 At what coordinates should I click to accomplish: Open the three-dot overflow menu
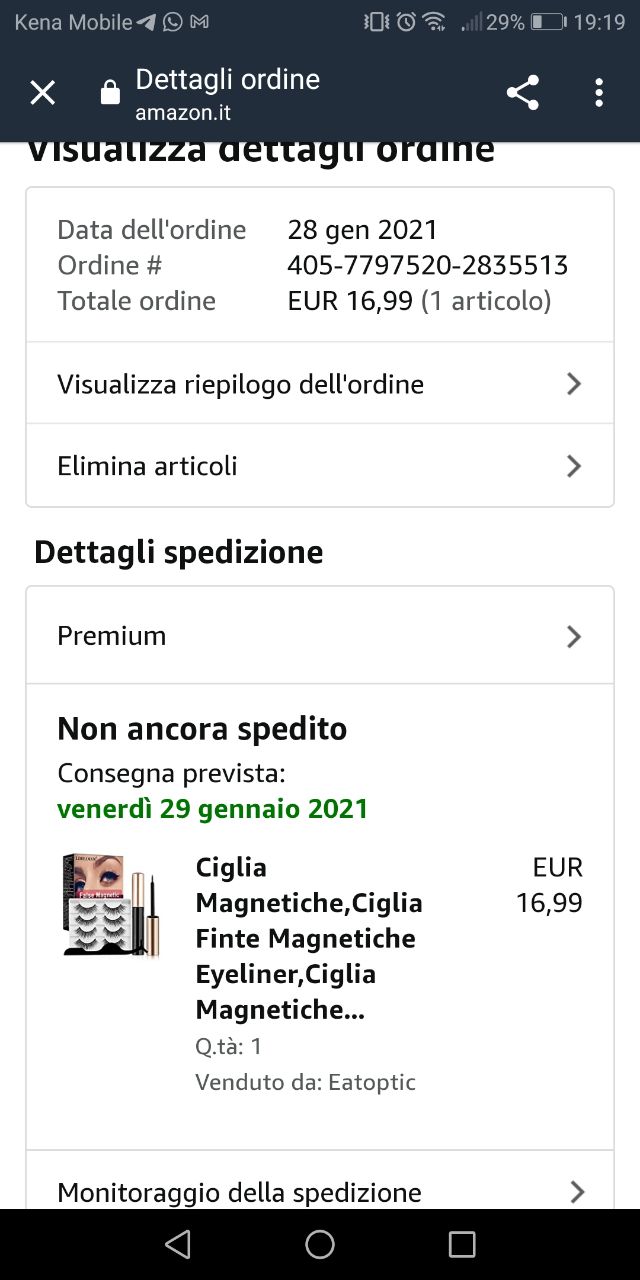pos(599,93)
